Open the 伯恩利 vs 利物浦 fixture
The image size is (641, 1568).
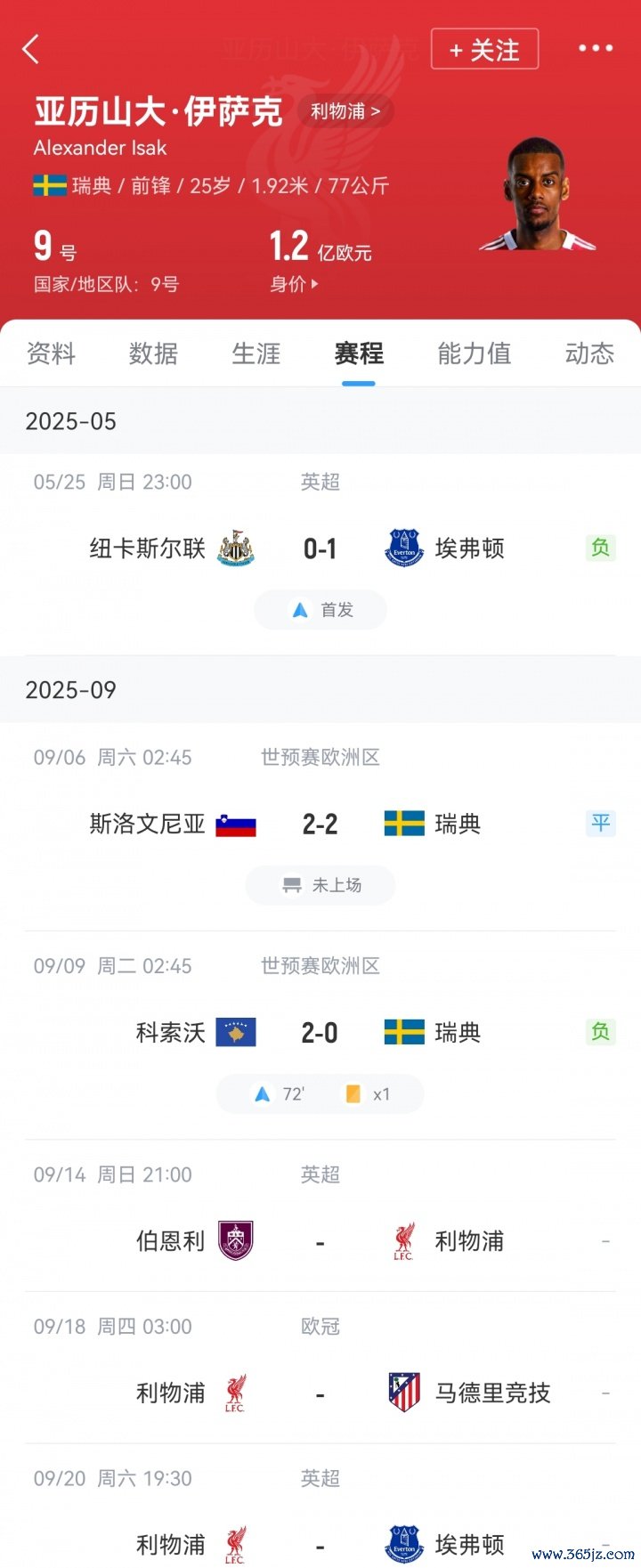point(320,1241)
